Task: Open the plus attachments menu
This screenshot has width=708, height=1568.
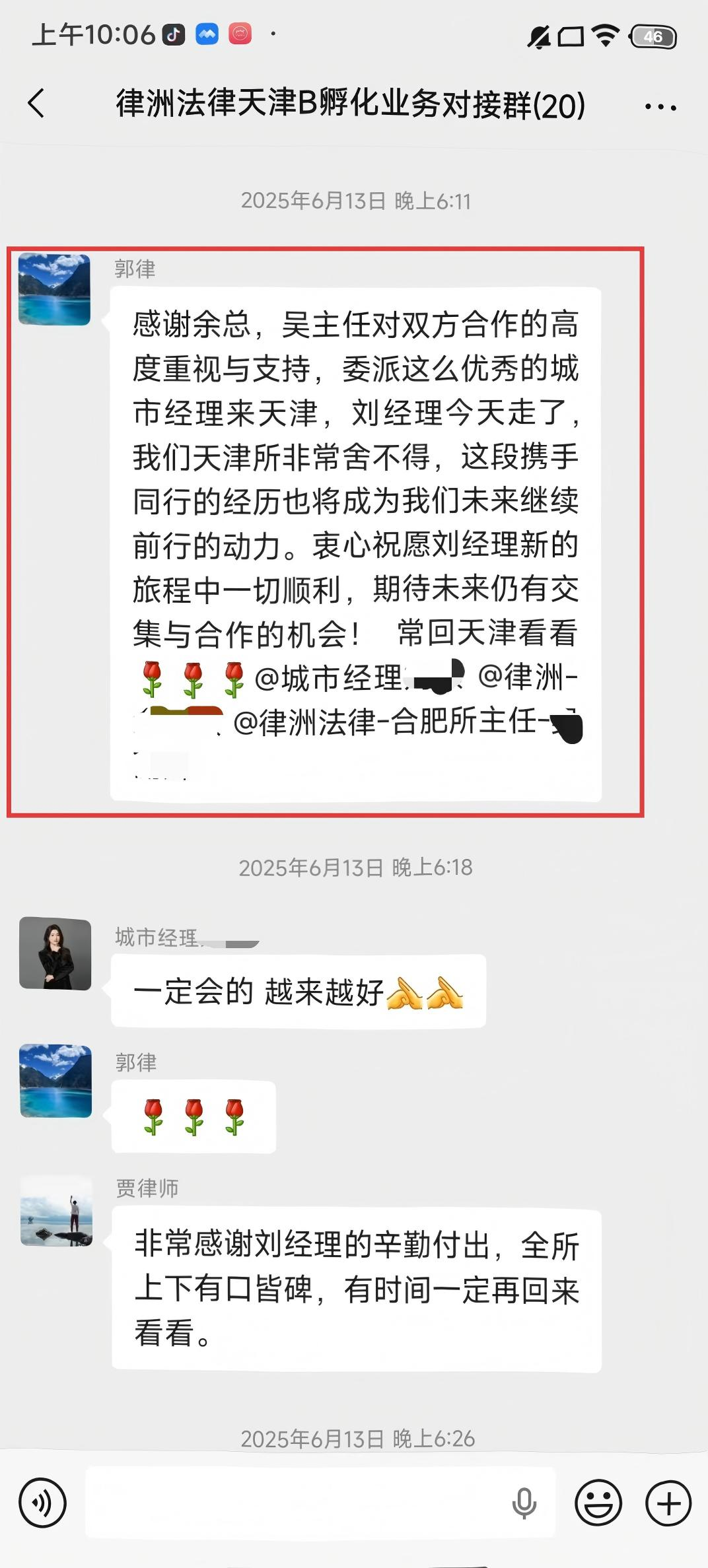Action: click(x=668, y=1503)
